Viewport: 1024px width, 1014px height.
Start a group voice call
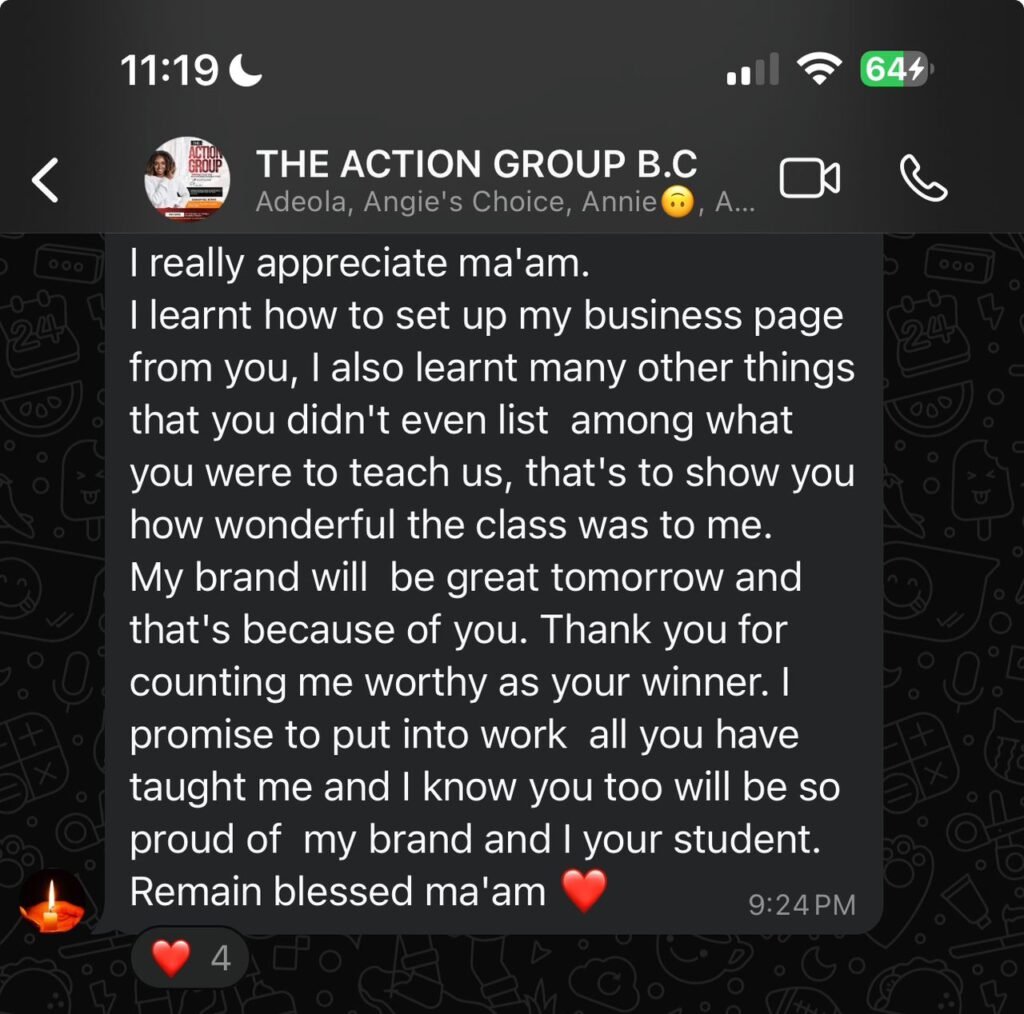coord(922,179)
